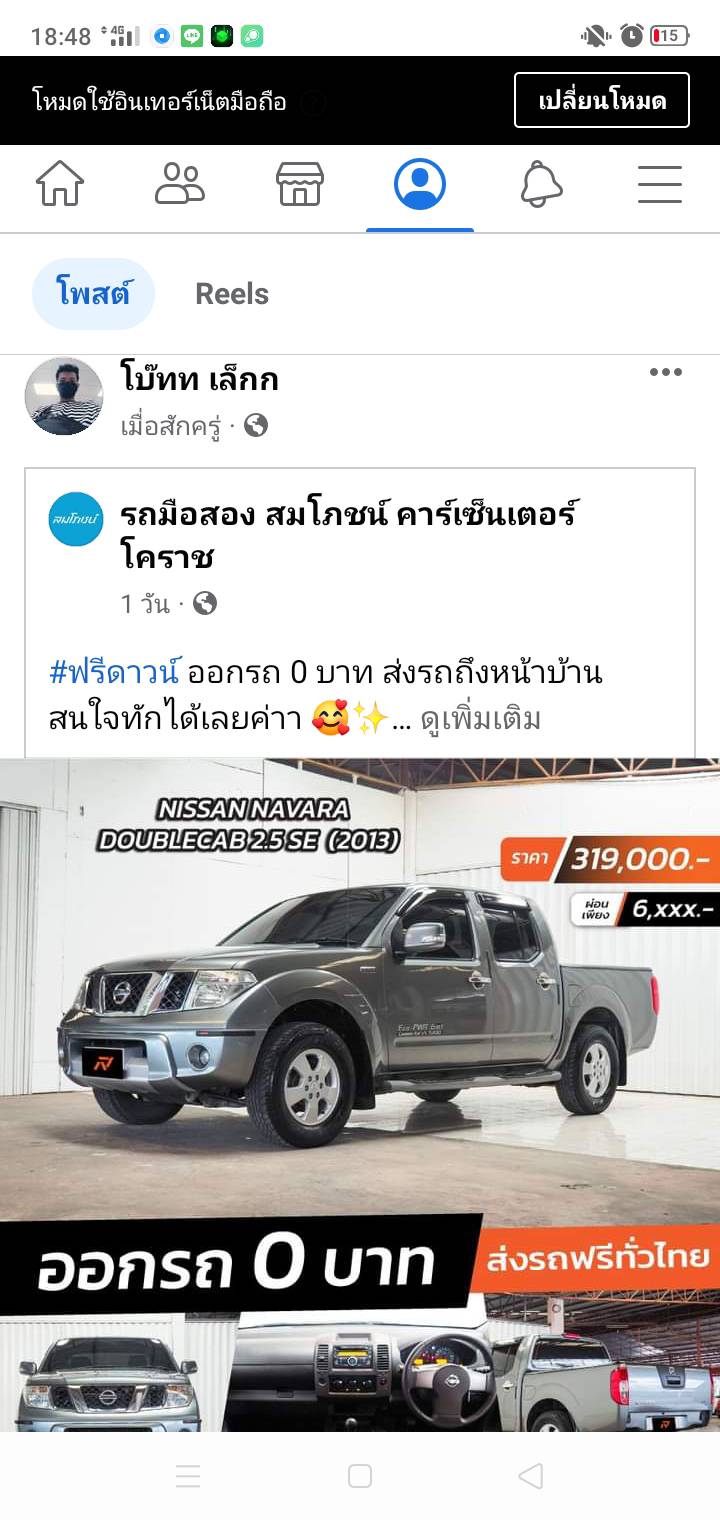Open the hamburger menu
The image size is (720, 1520).
click(660, 185)
